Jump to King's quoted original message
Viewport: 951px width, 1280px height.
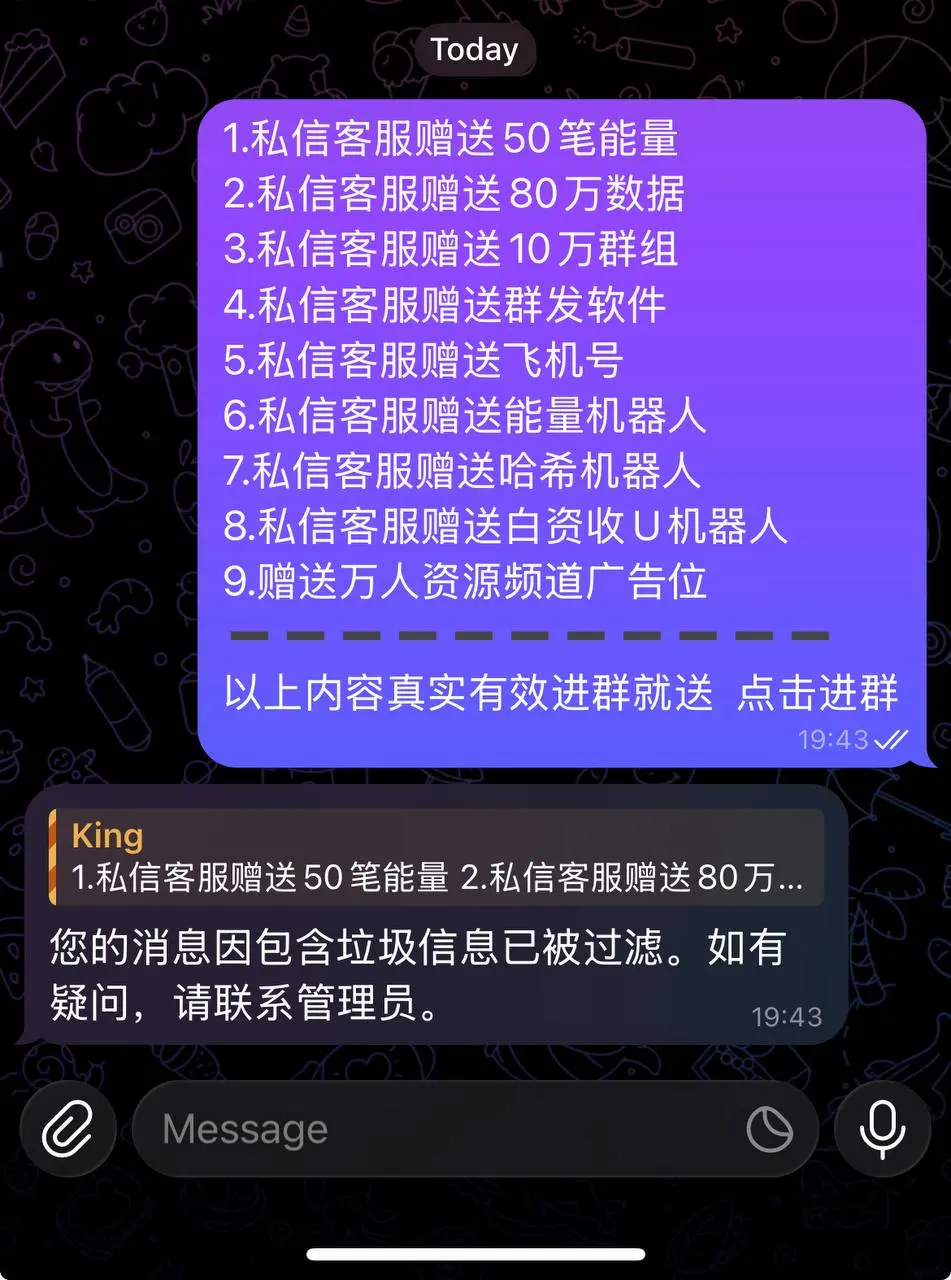[x=437, y=857]
